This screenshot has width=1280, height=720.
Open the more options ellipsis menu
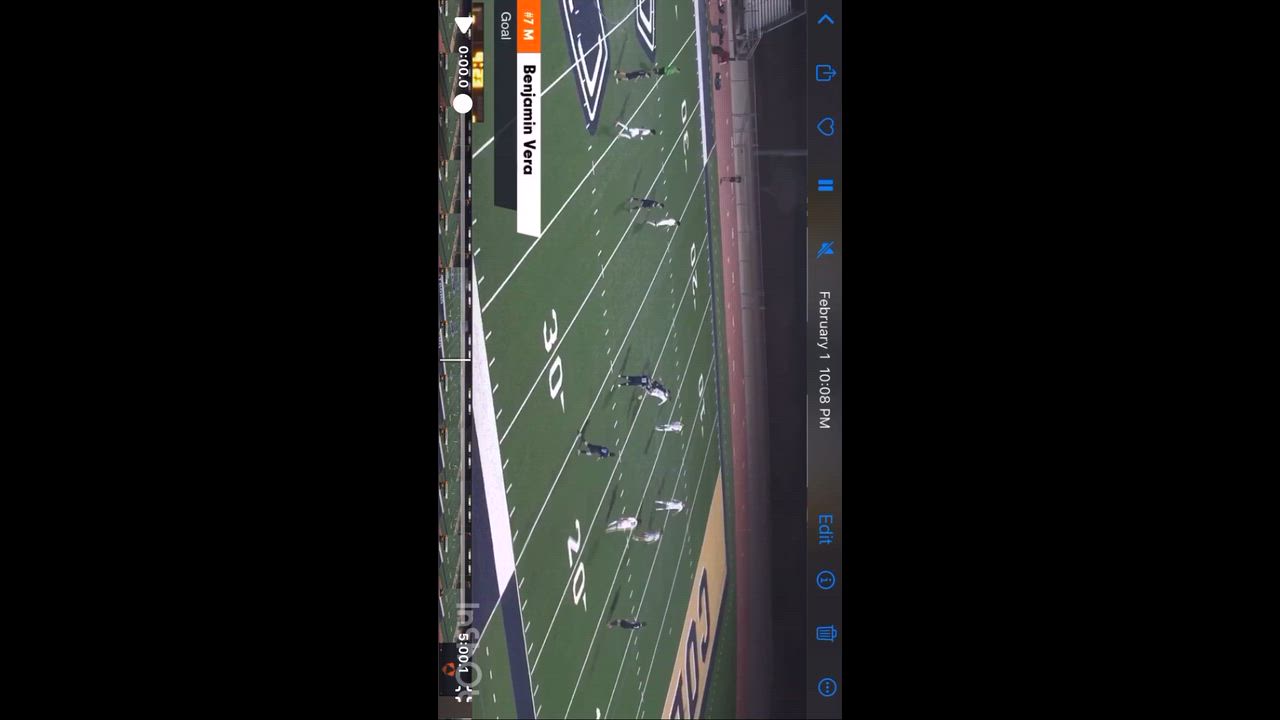pyautogui.click(x=825, y=687)
